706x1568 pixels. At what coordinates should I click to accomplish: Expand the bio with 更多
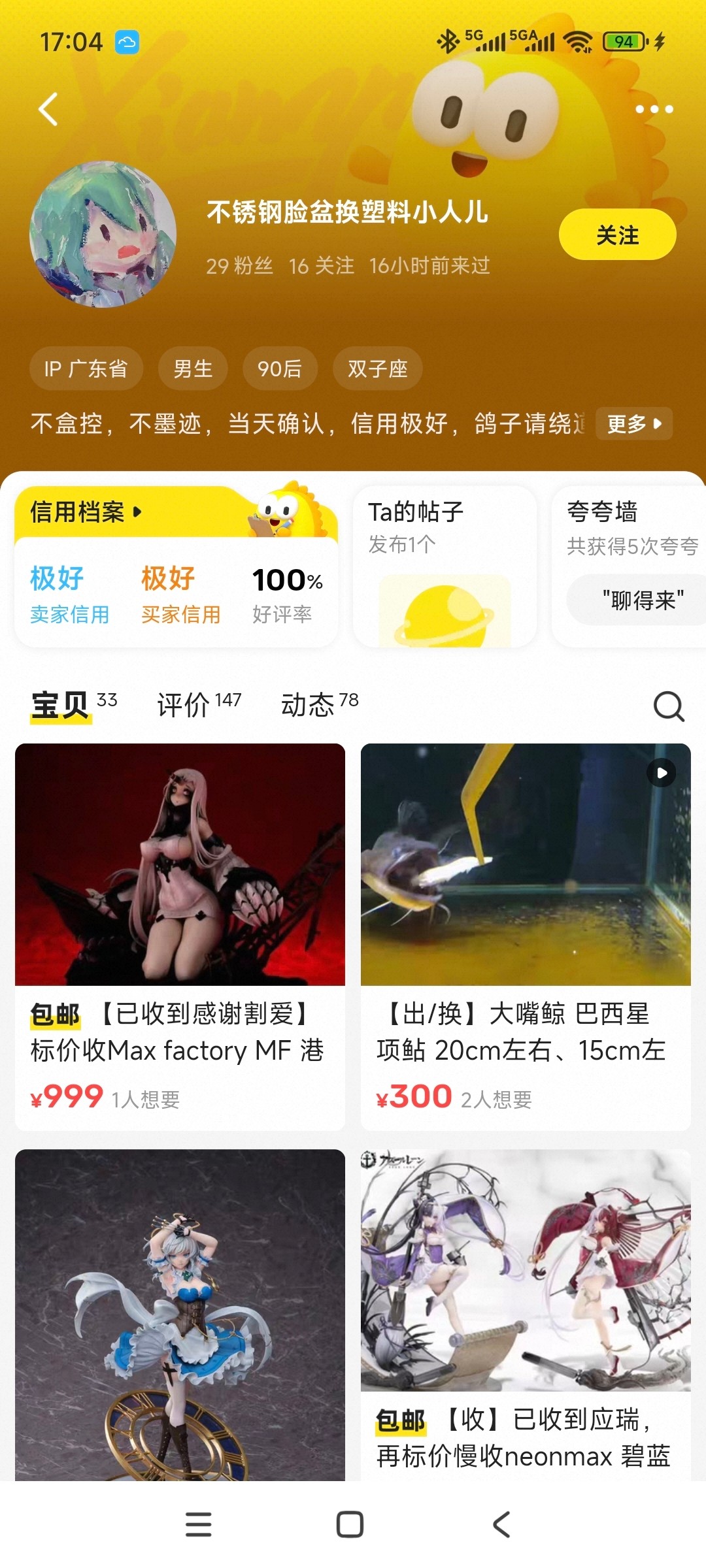click(x=633, y=423)
